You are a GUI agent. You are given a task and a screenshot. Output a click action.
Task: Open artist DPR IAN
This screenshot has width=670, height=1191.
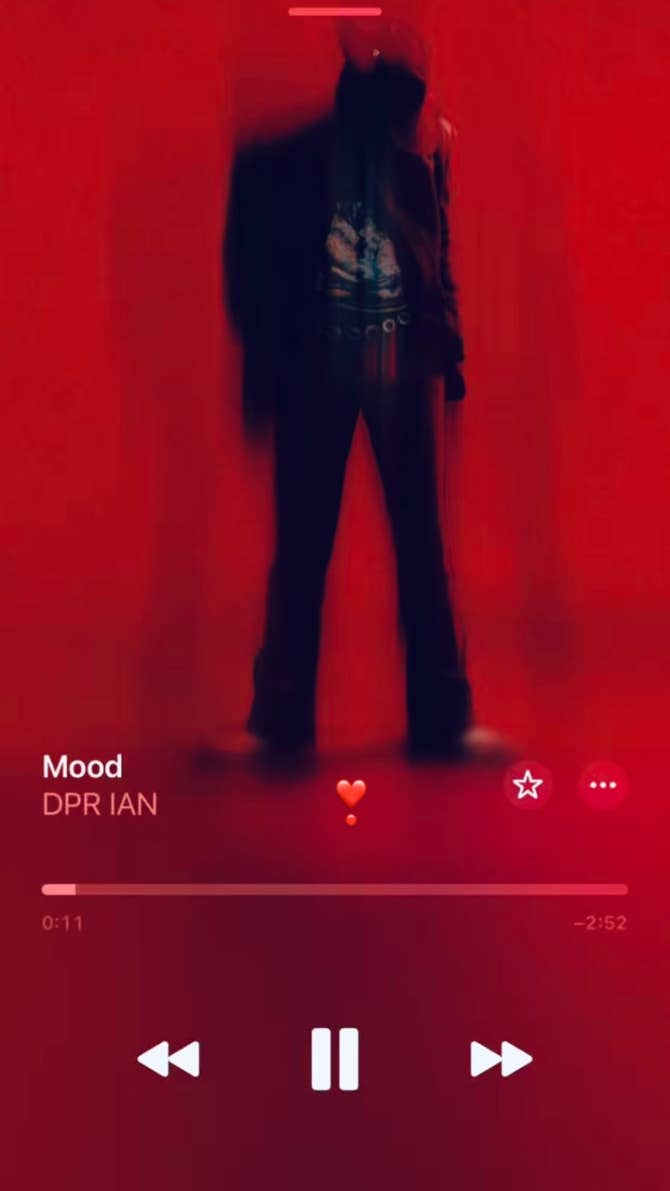(x=100, y=804)
